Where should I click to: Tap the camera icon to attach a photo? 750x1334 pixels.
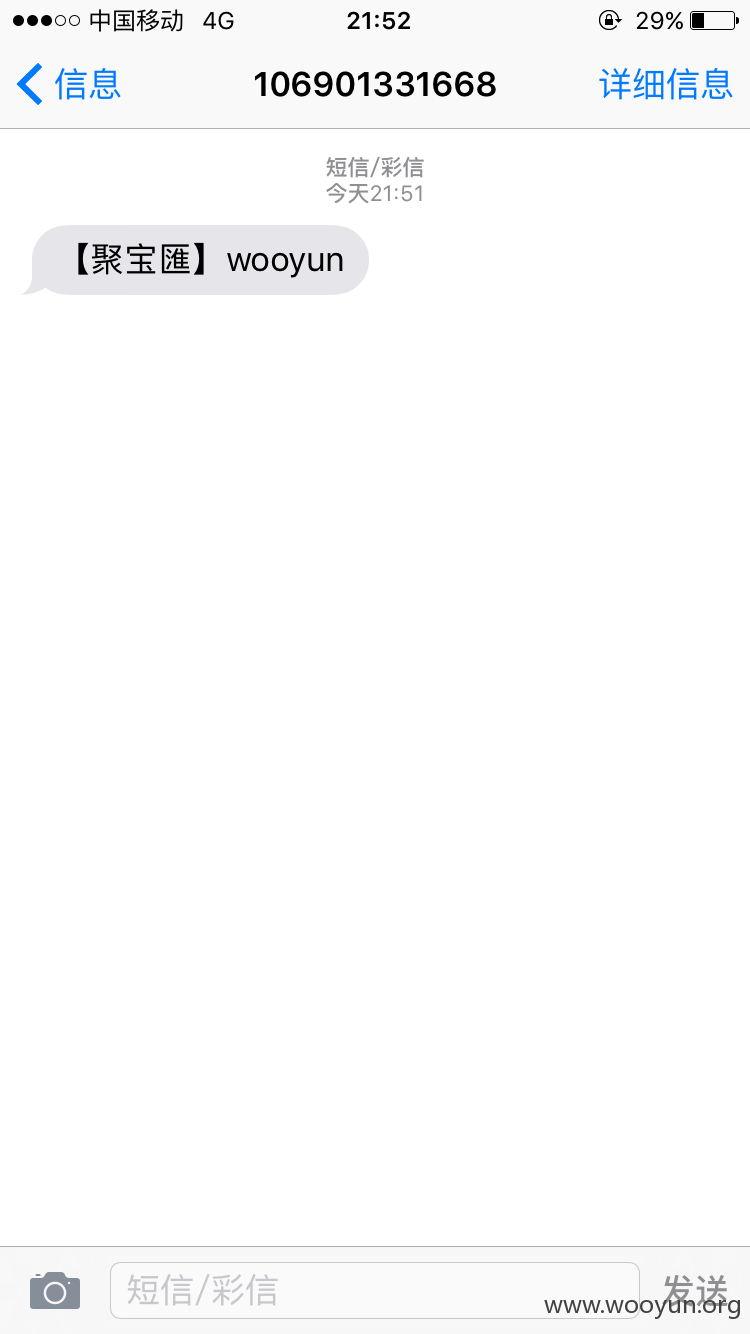point(55,1291)
